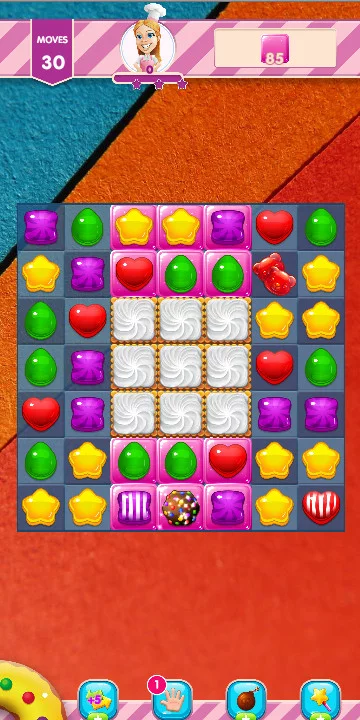This screenshot has height=720, width=360.
Task: Tap the red striped heart candy
Action: click(x=321, y=507)
